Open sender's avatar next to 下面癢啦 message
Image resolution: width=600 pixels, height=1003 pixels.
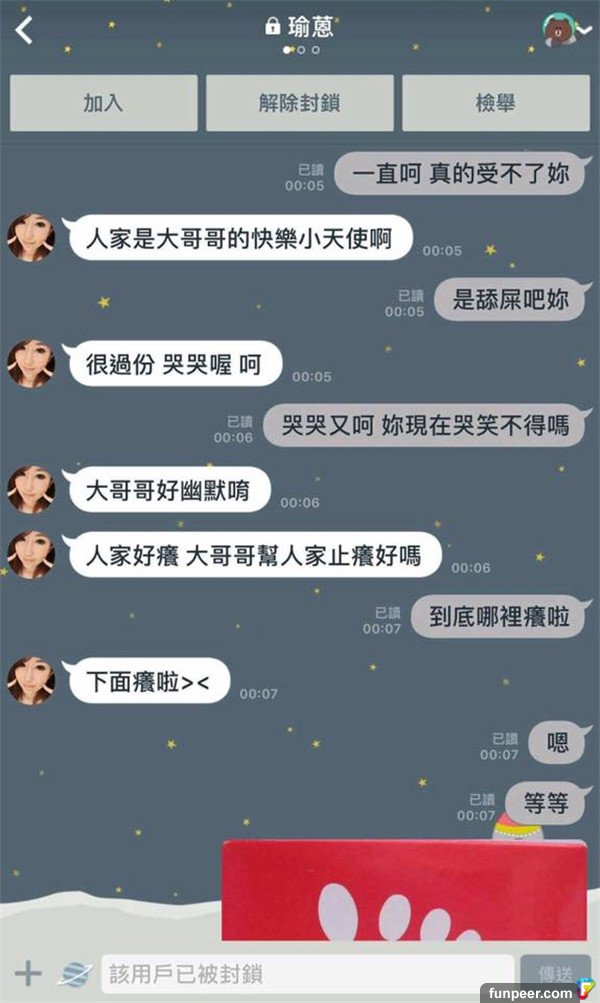tap(31, 681)
